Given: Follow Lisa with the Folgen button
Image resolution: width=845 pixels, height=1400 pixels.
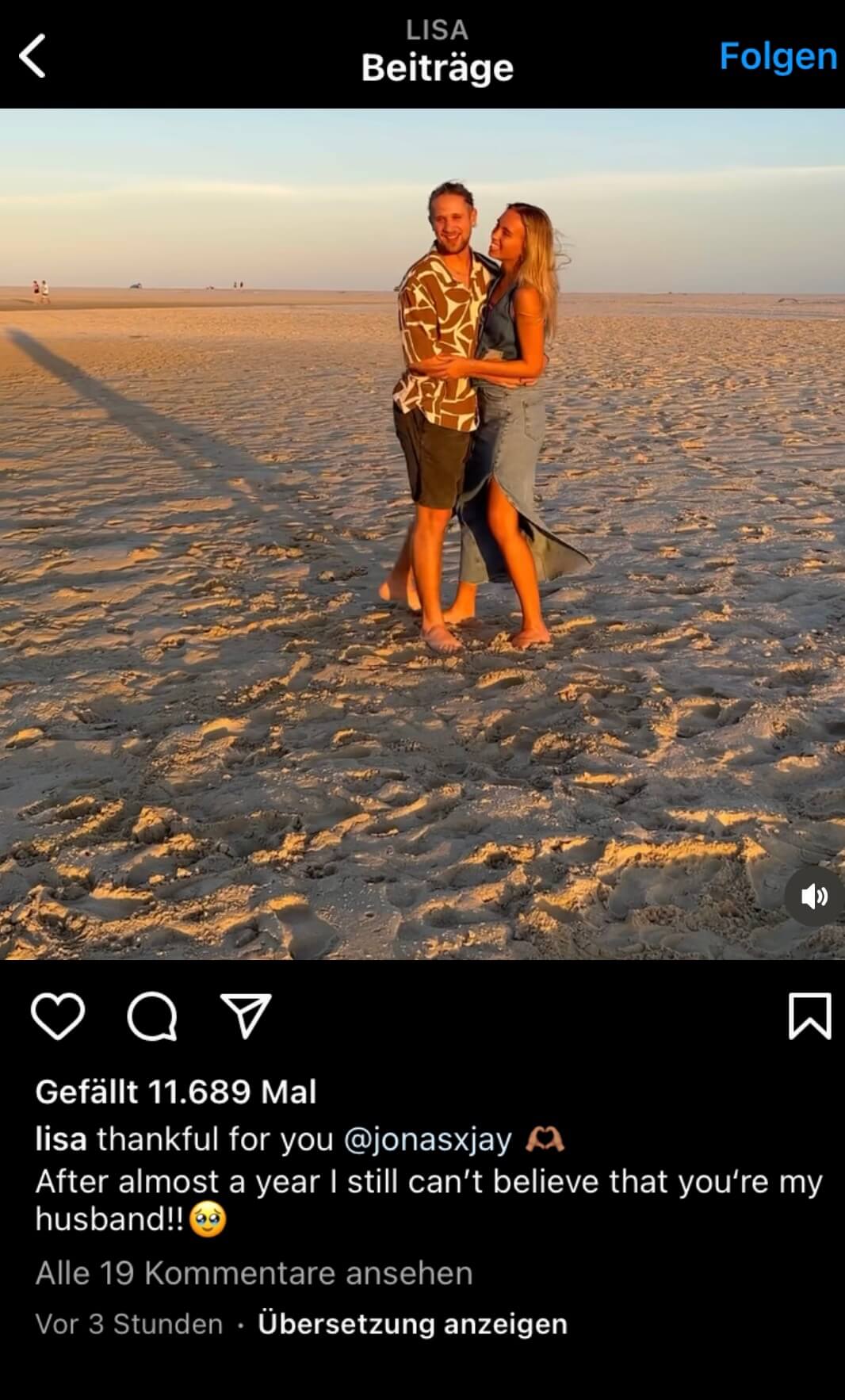Looking at the screenshot, I should click(778, 57).
